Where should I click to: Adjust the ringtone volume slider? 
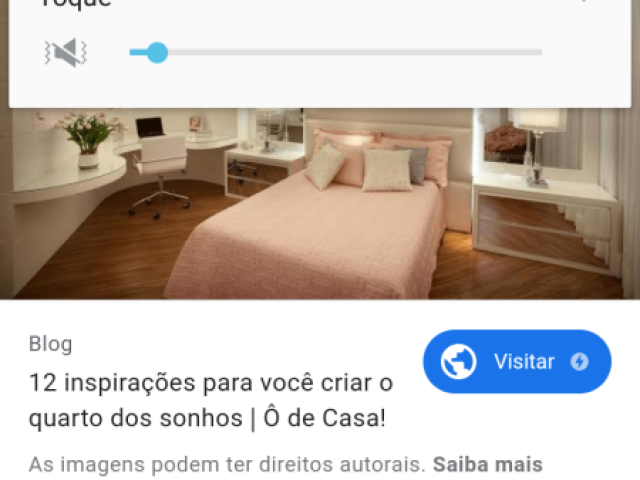(x=157, y=52)
